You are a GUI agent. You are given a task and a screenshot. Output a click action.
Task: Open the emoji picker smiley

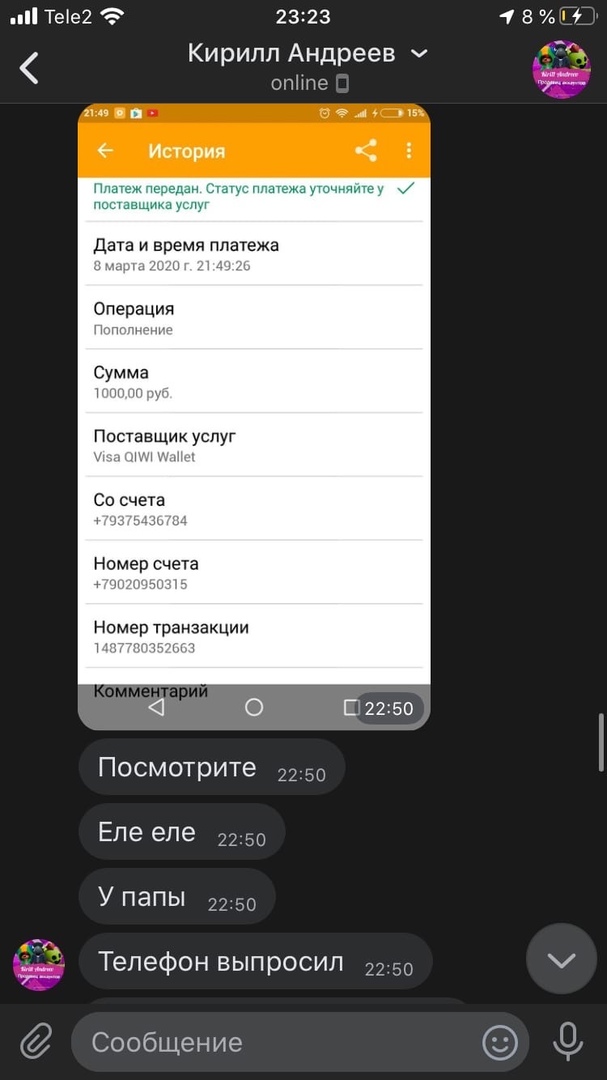pyautogui.click(x=499, y=1042)
